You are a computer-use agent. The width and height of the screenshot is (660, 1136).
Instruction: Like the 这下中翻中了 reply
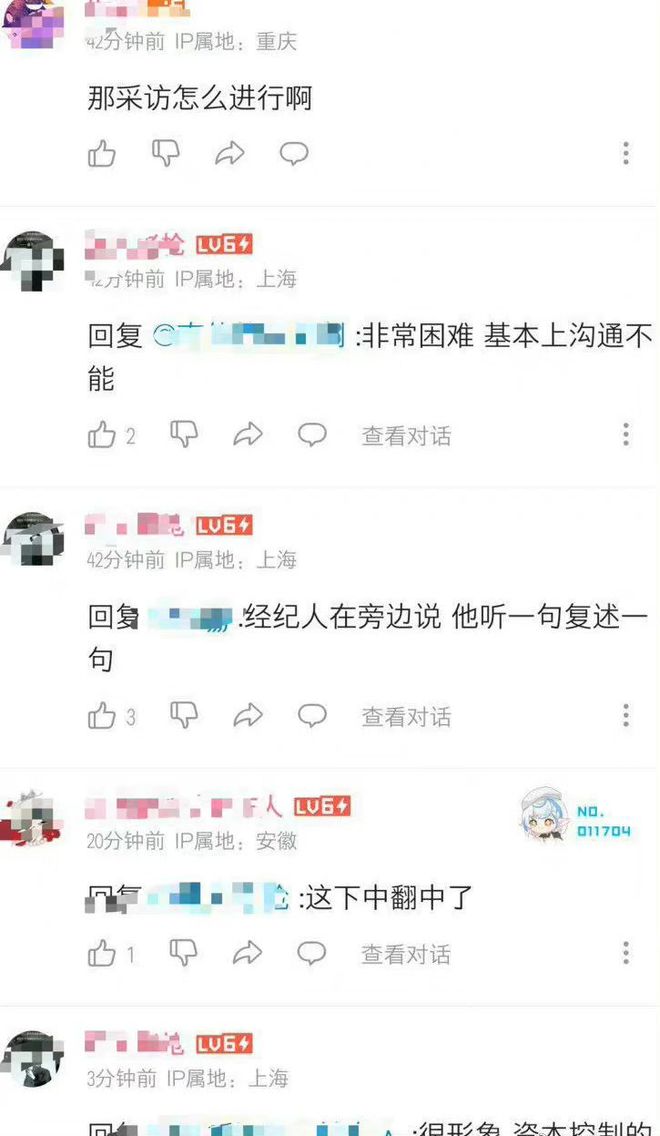pos(102,954)
